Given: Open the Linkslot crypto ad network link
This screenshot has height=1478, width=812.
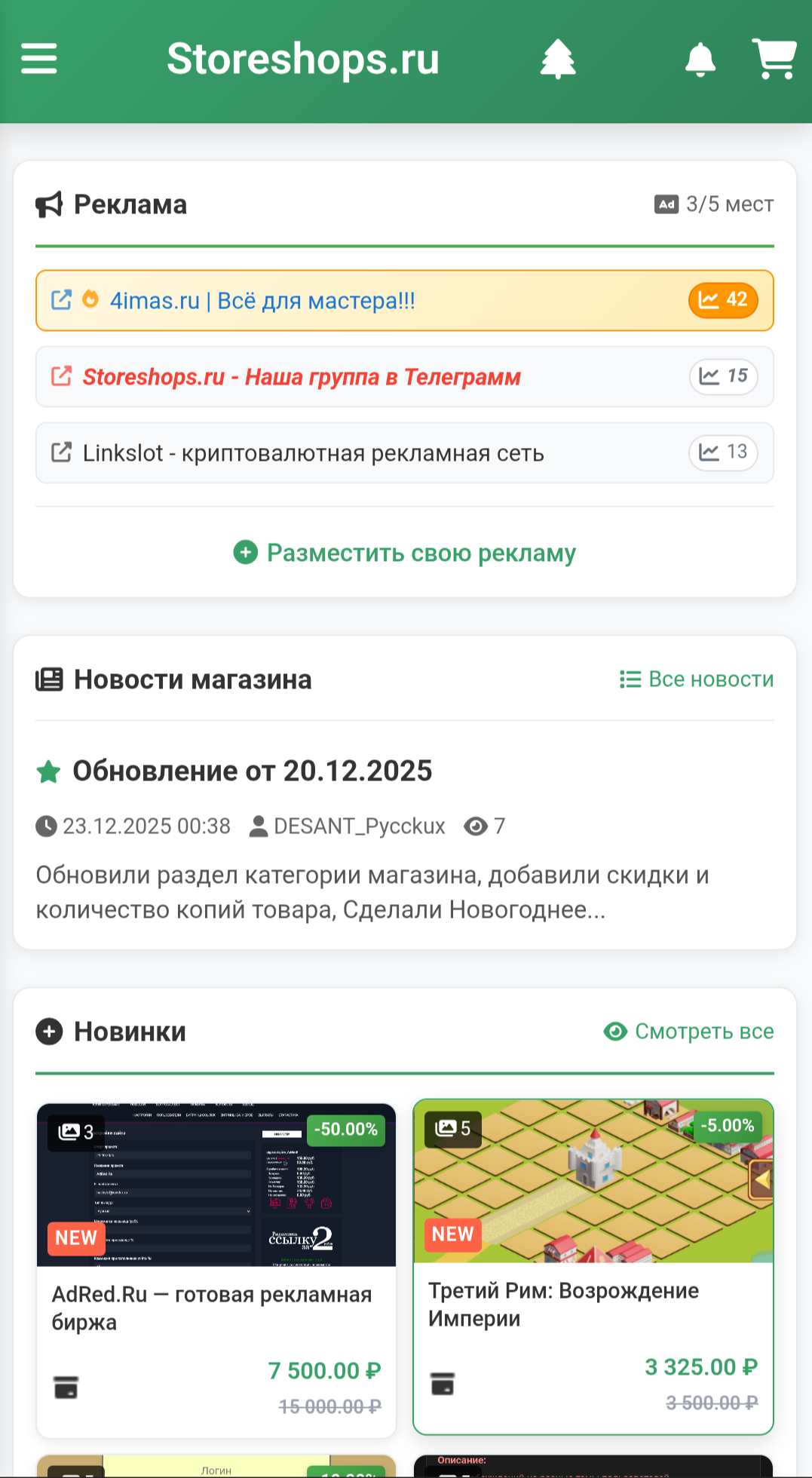Looking at the screenshot, I should click(313, 453).
